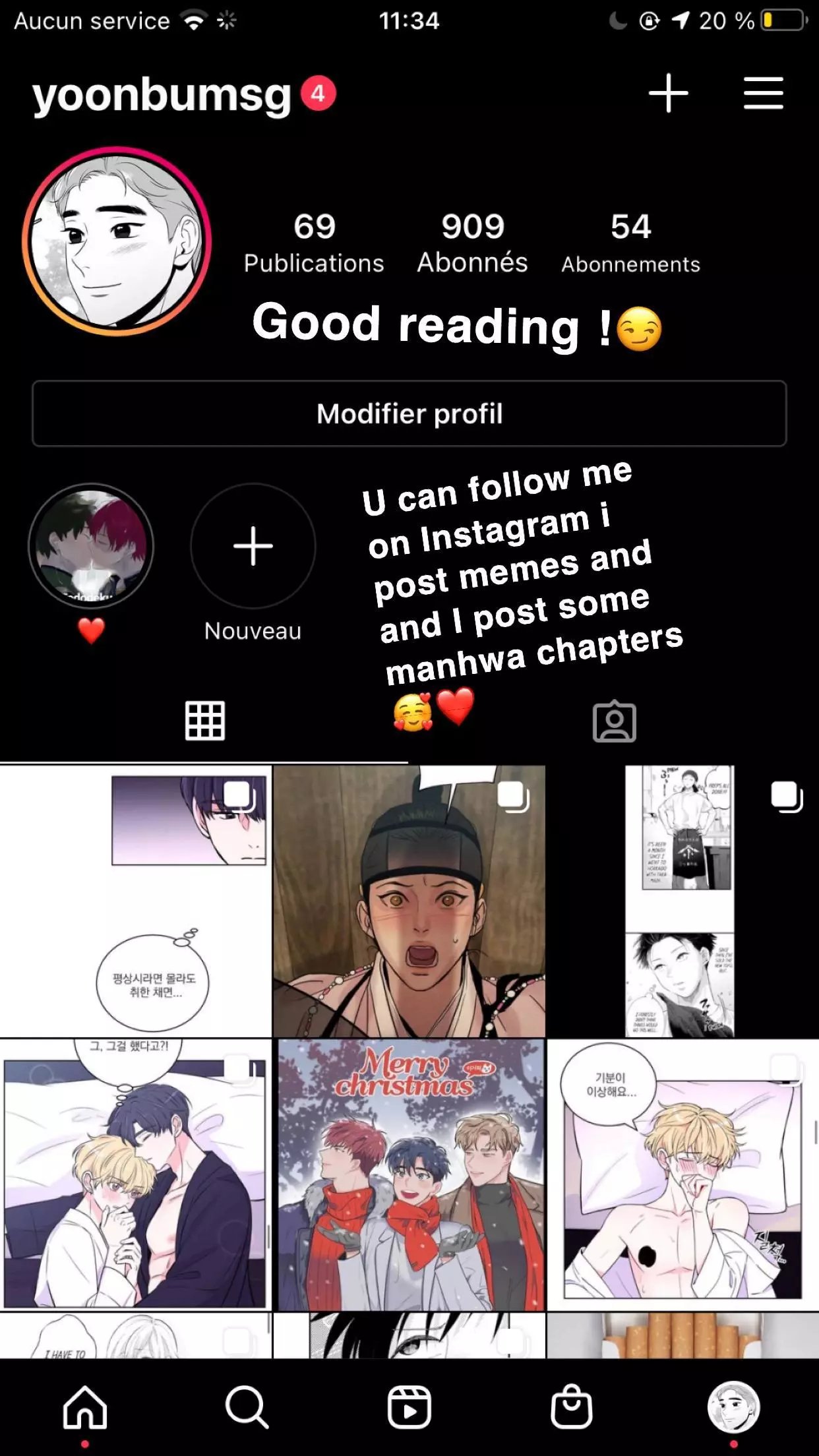Tap the plus icon to create a post

point(668,93)
